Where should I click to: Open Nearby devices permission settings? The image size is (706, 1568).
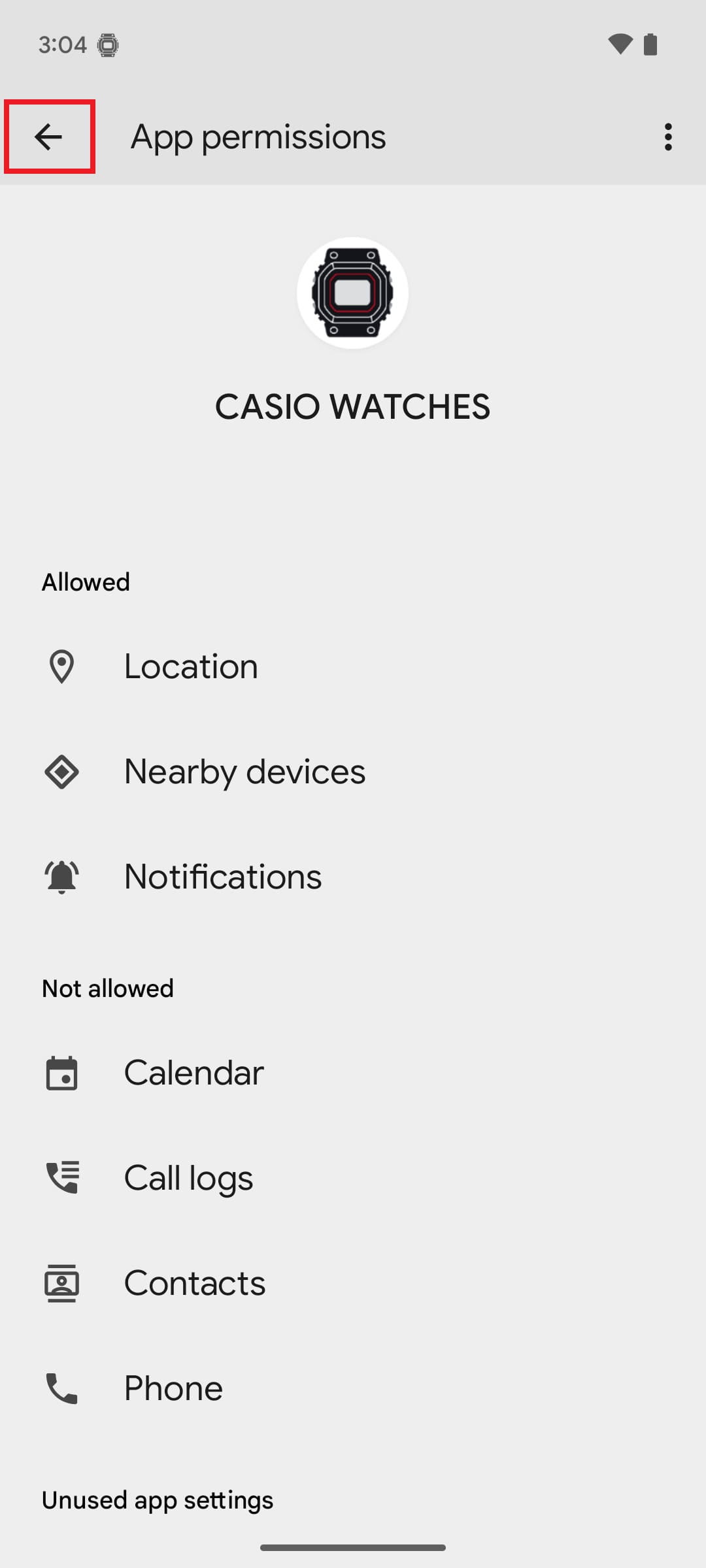[x=353, y=772]
